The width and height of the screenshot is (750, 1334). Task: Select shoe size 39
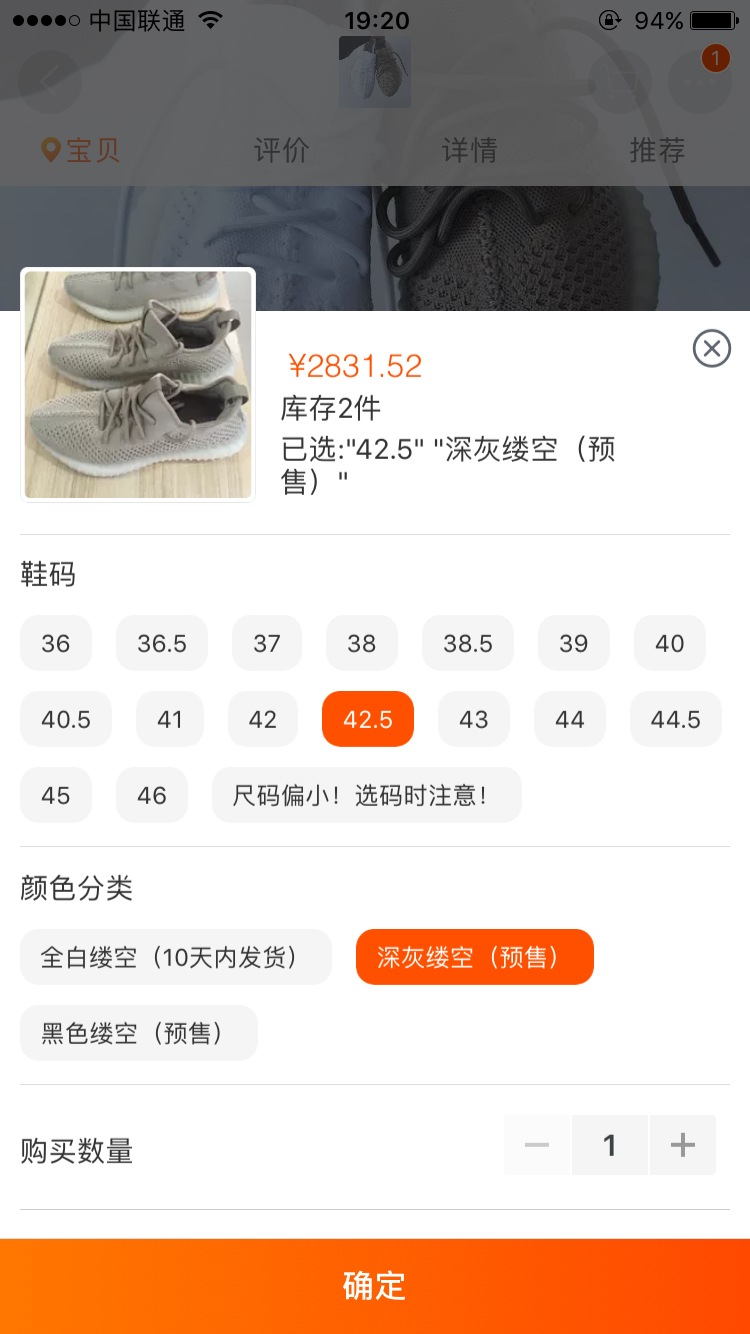(574, 643)
